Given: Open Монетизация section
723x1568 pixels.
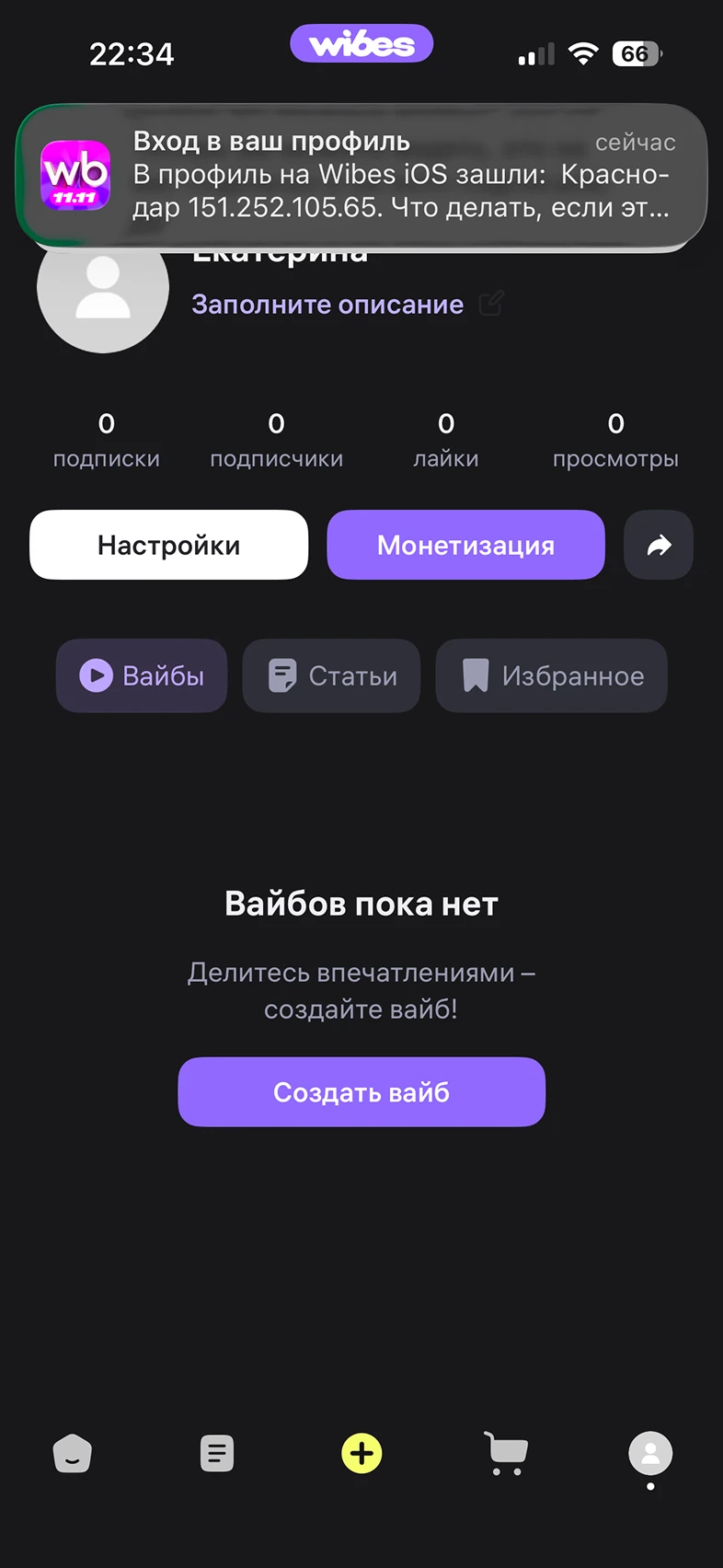Looking at the screenshot, I should click(x=465, y=545).
